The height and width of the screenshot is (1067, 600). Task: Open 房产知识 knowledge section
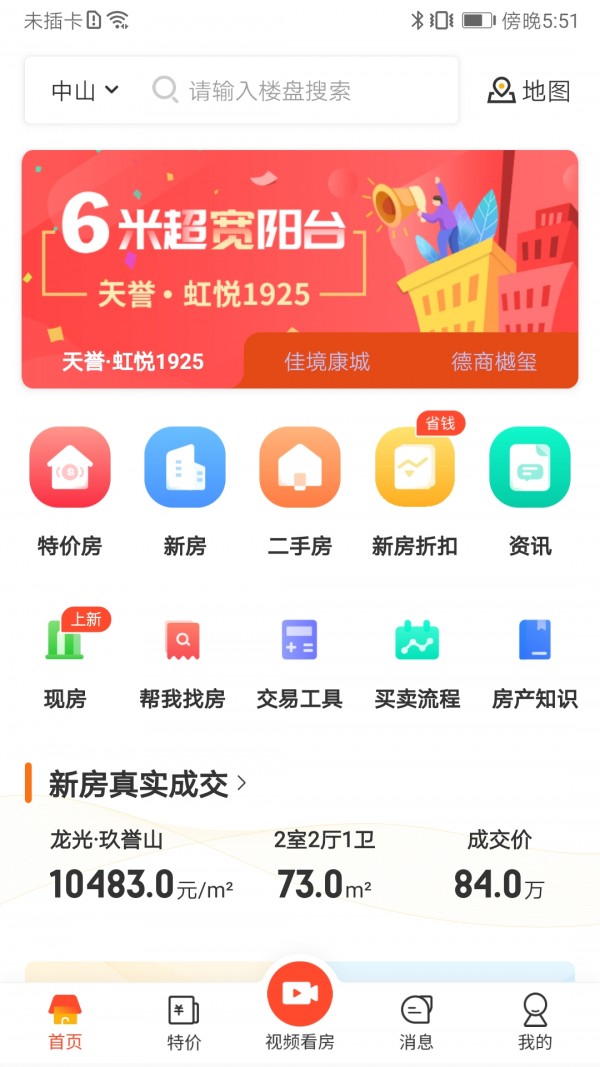coord(535,658)
